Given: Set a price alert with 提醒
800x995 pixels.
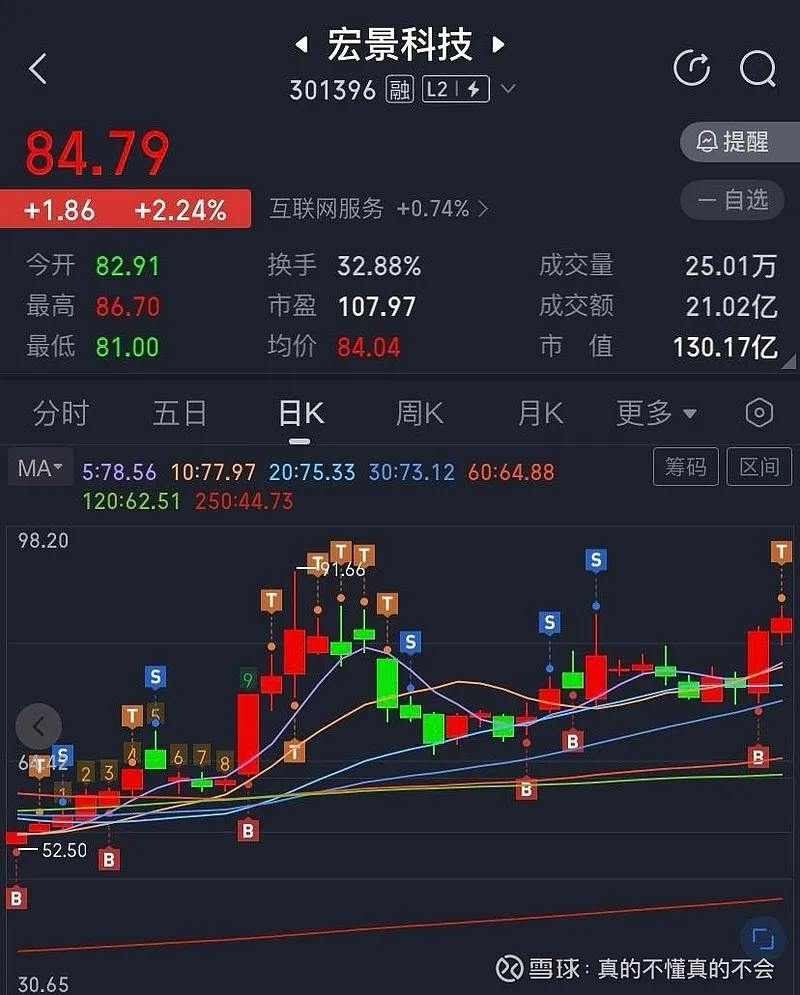Looking at the screenshot, I should 738,142.
